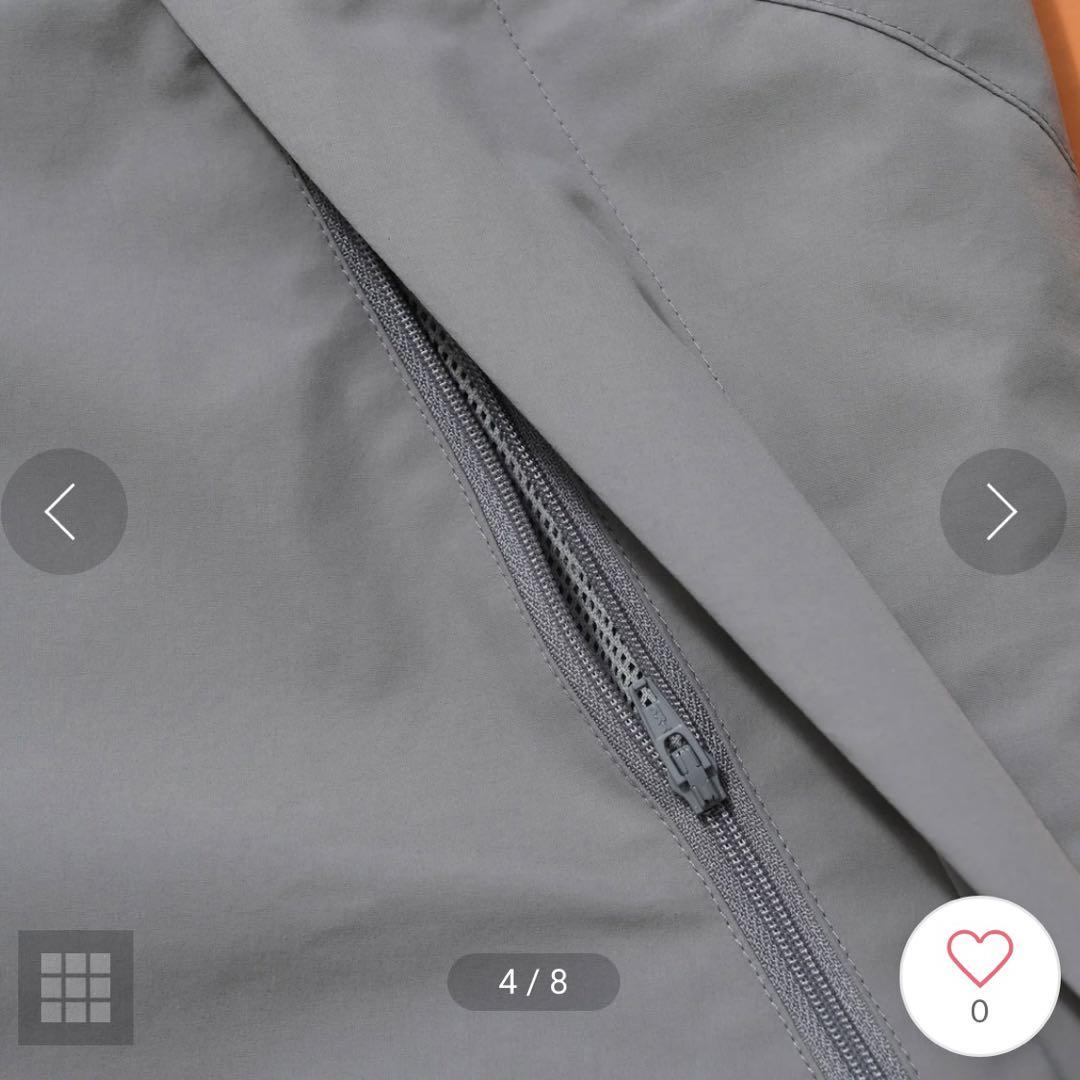Go to the previous photo
The height and width of the screenshot is (1080, 1080).
pyautogui.click(x=63, y=511)
